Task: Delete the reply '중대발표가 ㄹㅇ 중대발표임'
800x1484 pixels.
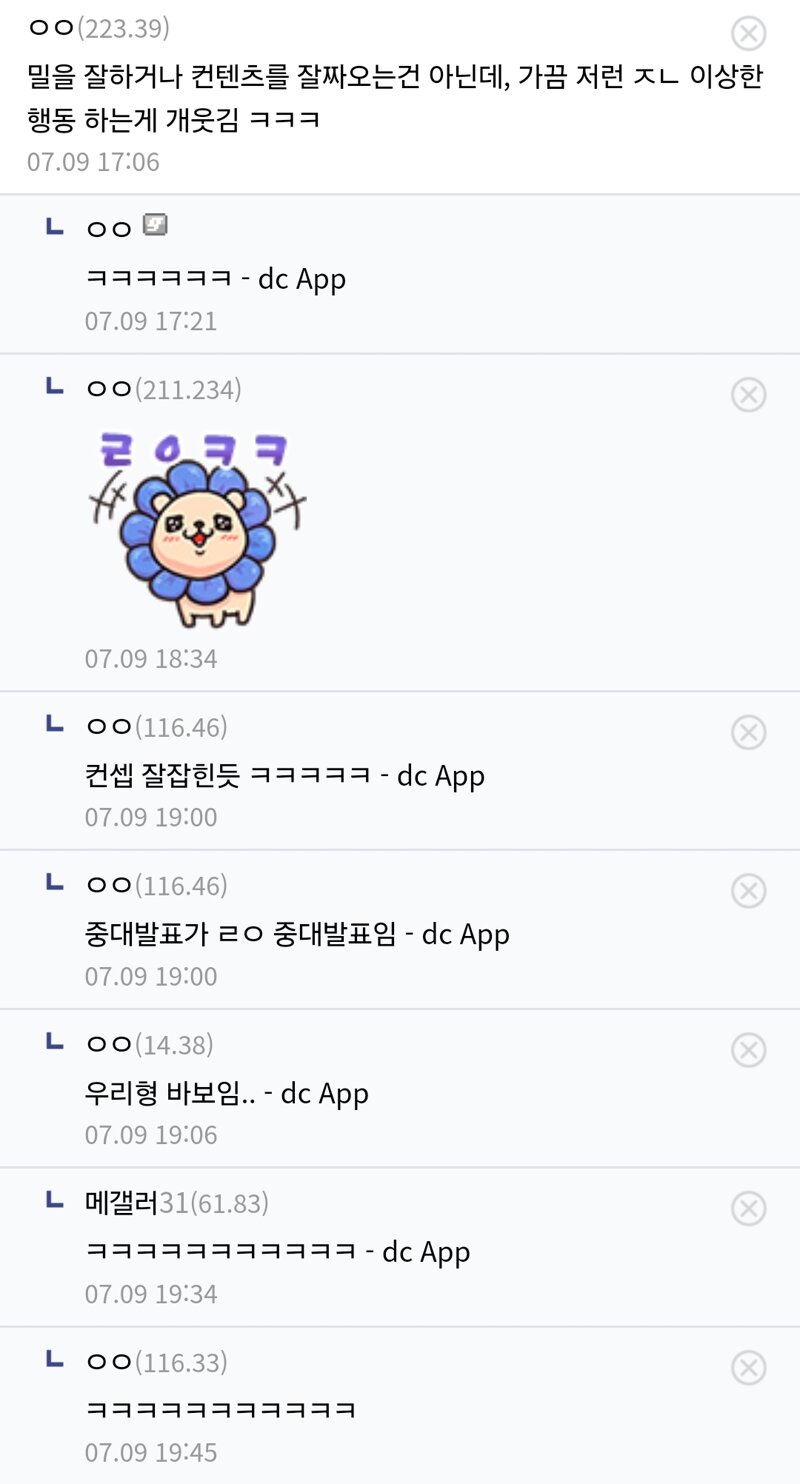Action: [748, 890]
